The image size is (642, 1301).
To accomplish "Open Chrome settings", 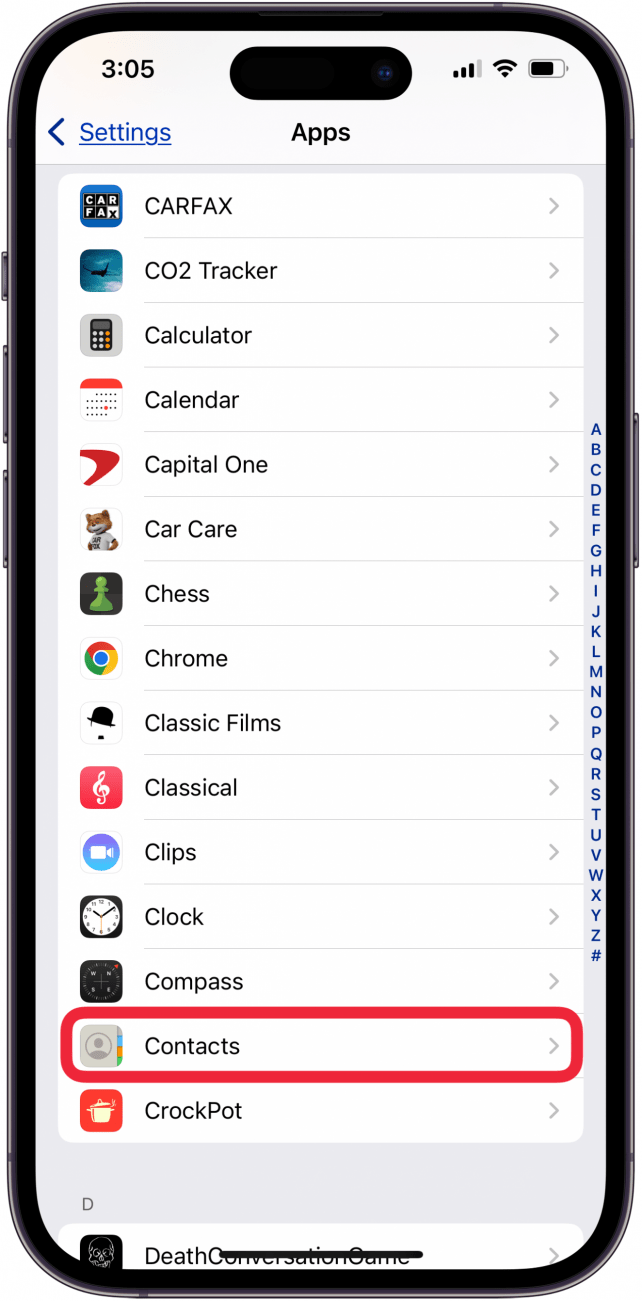I will pyautogui.click(x=320, y=659).
